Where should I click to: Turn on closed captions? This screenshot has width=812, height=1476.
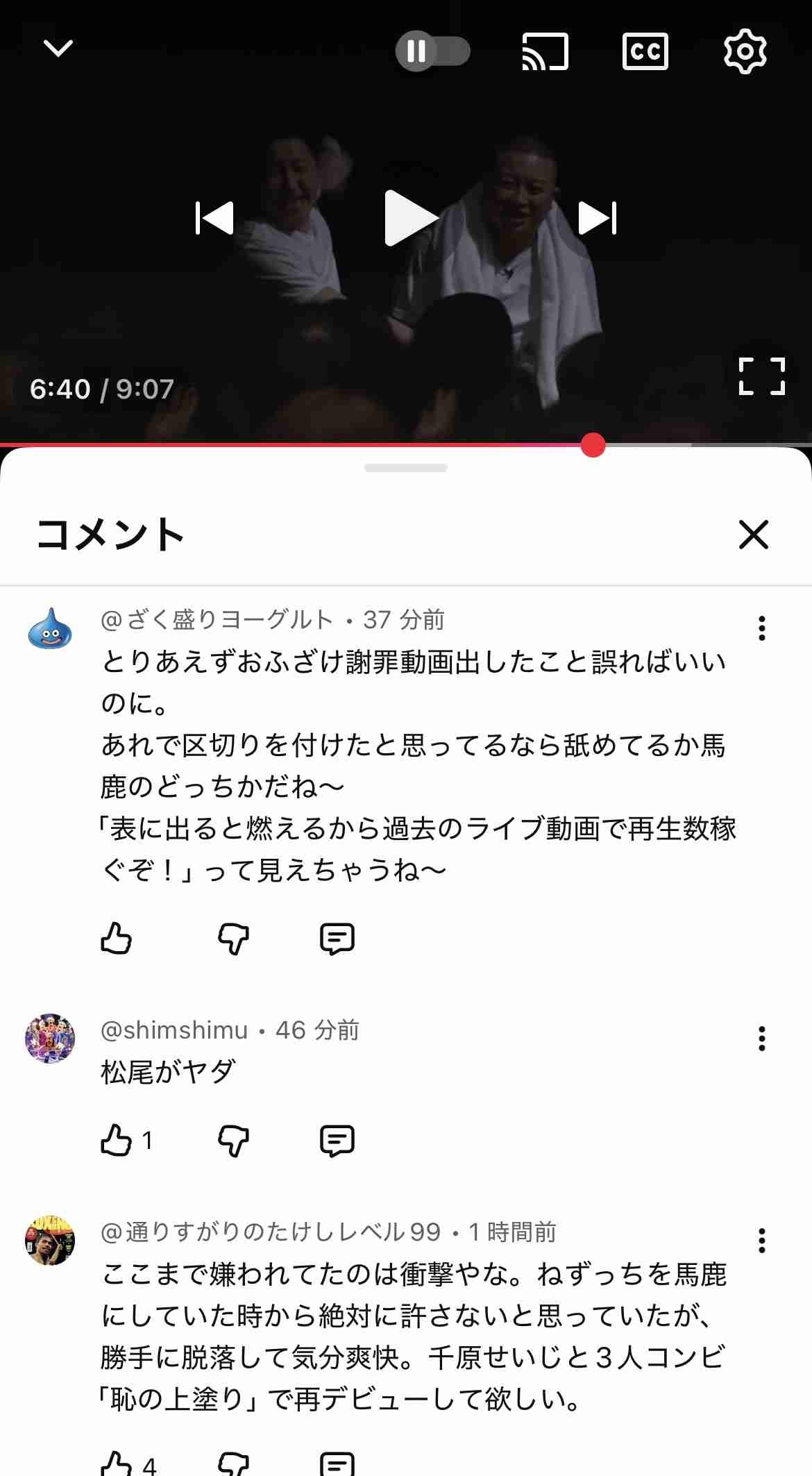coord(645,51)
